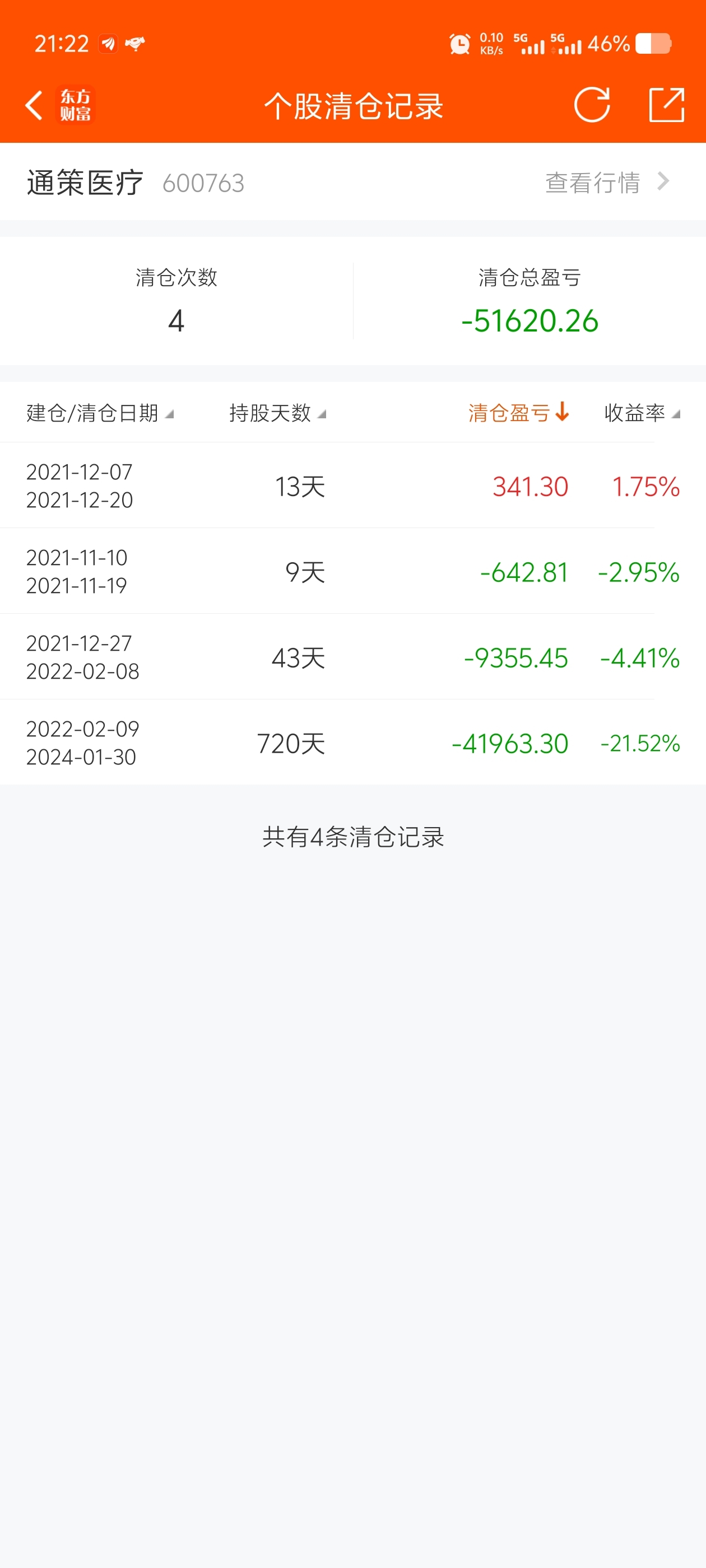This screenshot has height=1568, width=706.
Task: Sort by 收益率 column
Action: (x=642, y=413)
